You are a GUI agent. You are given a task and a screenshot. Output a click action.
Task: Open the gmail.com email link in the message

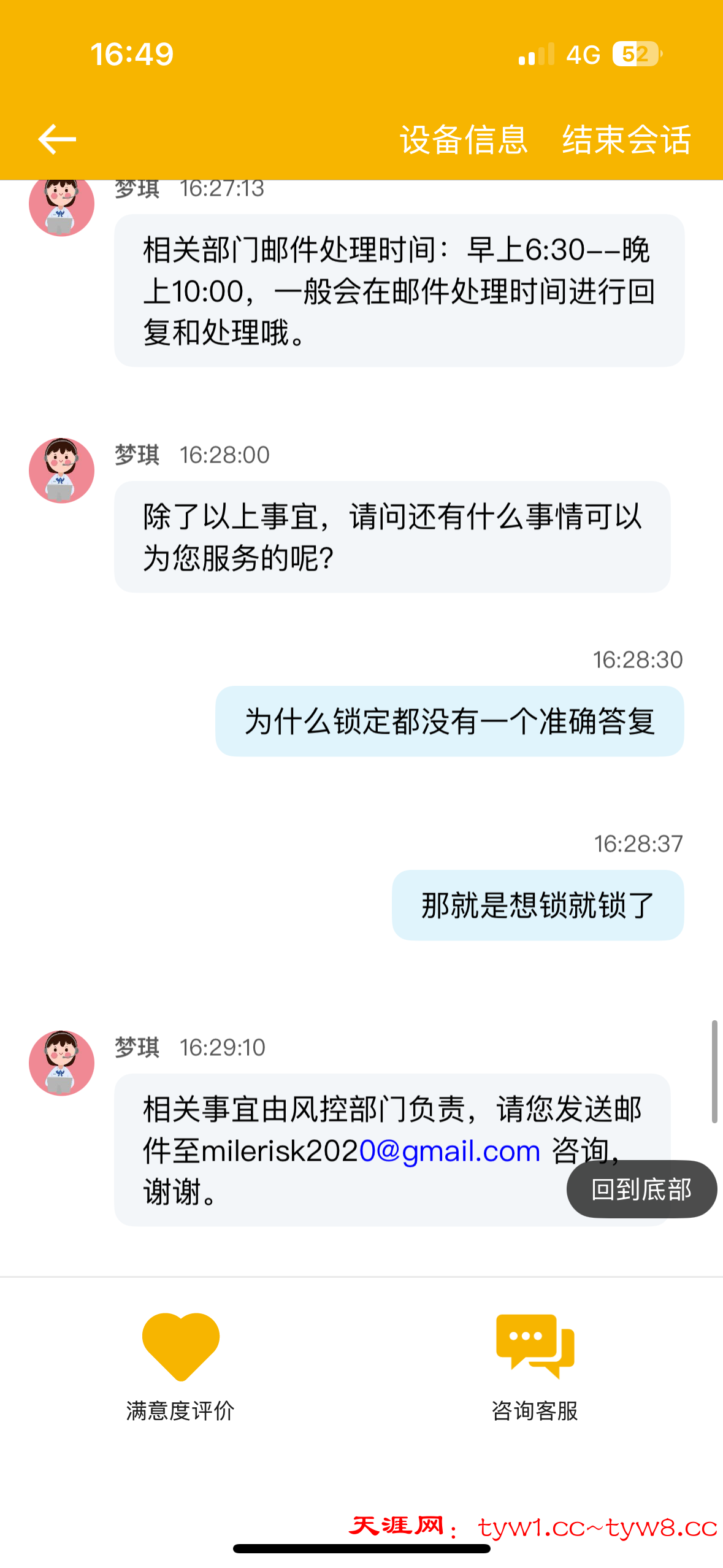449,1151
